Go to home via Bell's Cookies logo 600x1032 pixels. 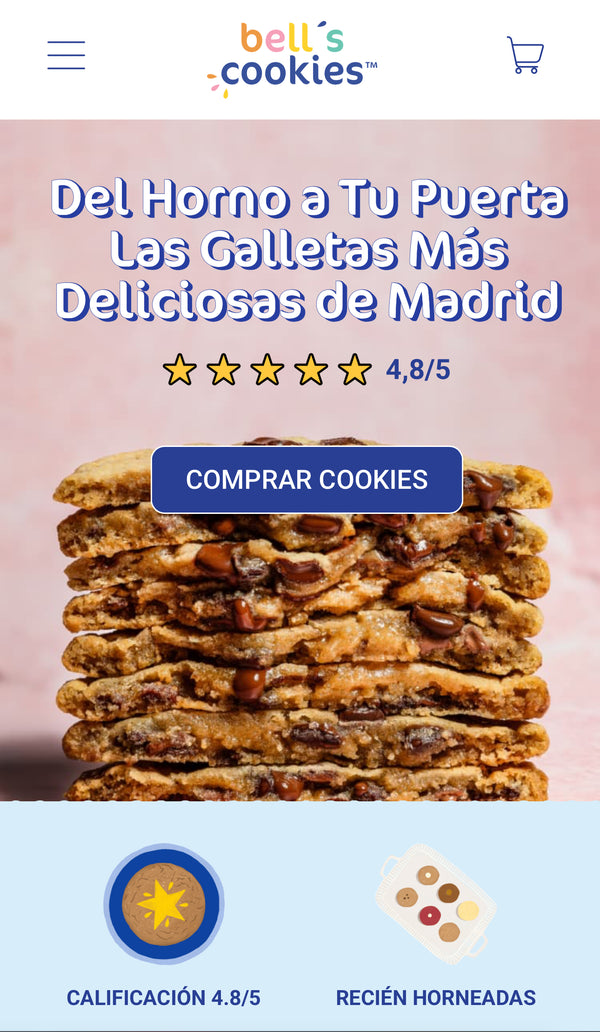pyautogui.click(x=295, y=58)
